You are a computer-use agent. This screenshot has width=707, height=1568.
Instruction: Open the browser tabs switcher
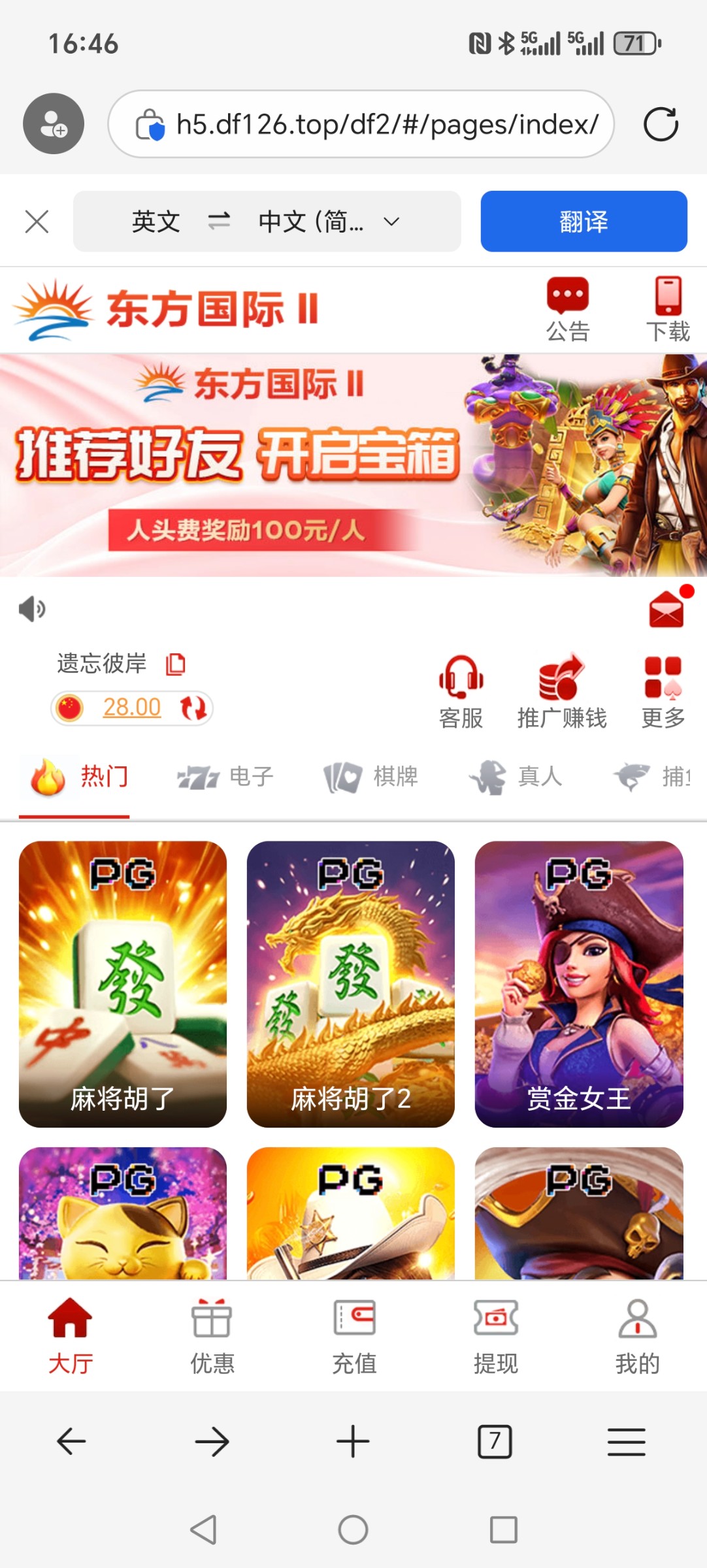pos(495,1441)
